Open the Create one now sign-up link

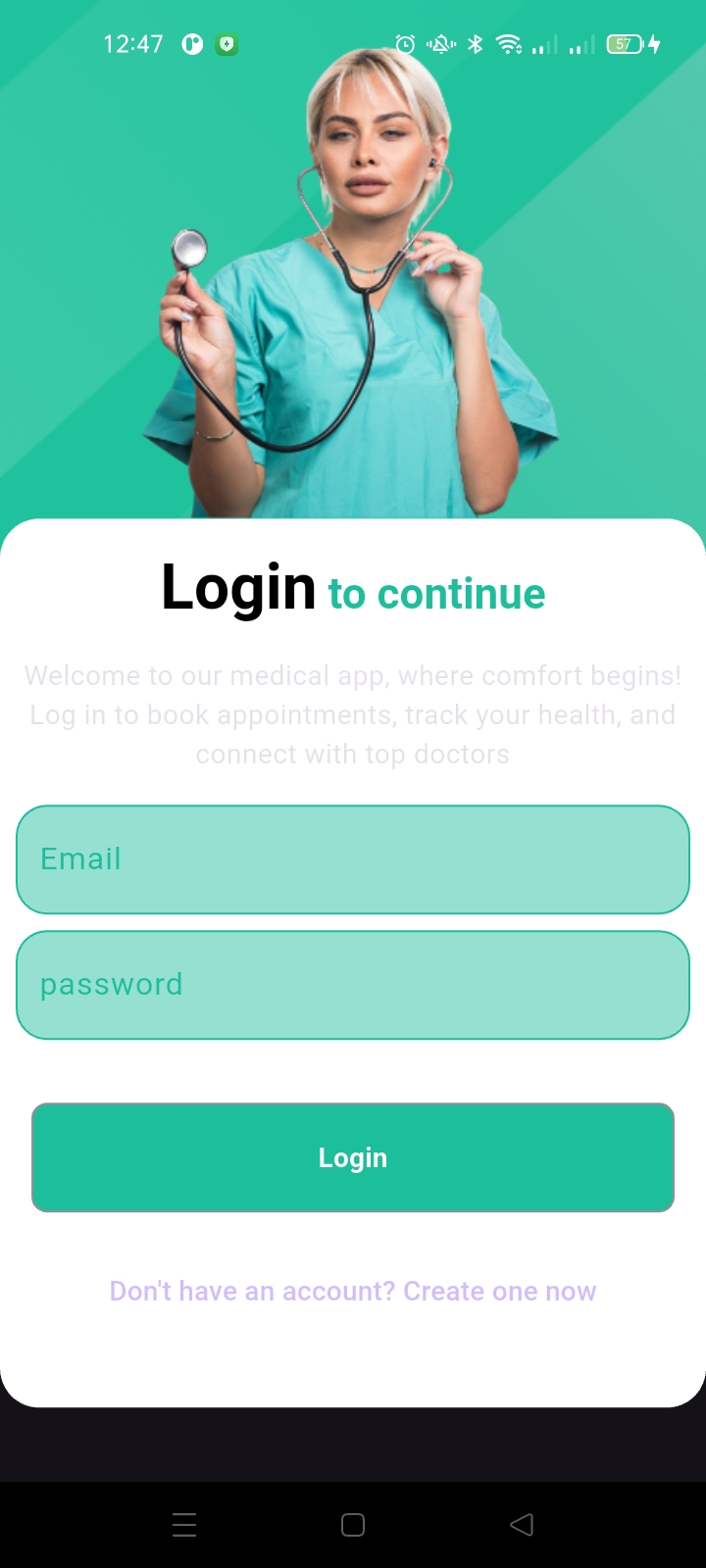pos(498,1291)
